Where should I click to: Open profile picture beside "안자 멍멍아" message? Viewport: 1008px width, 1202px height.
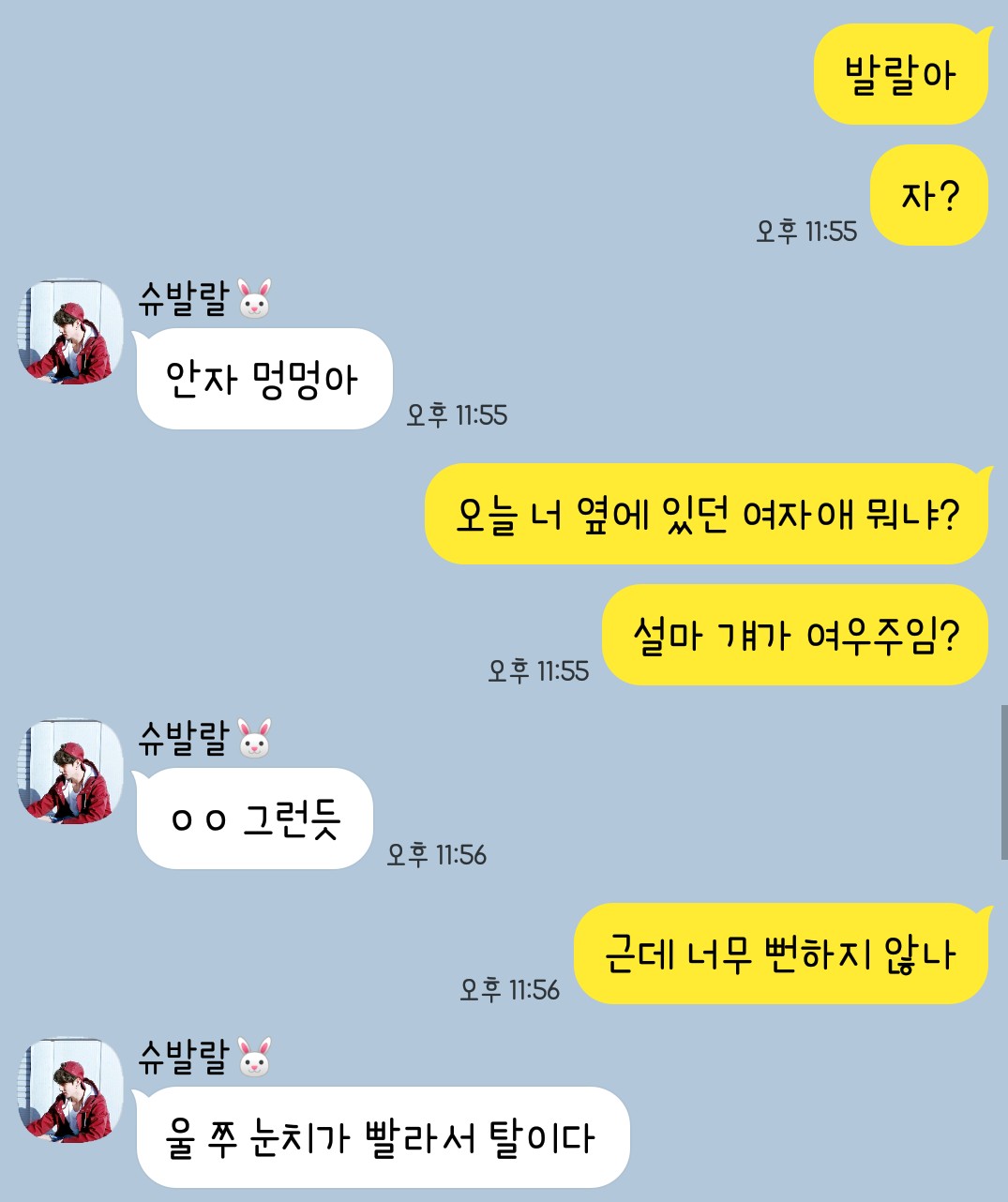pos(70,332)
